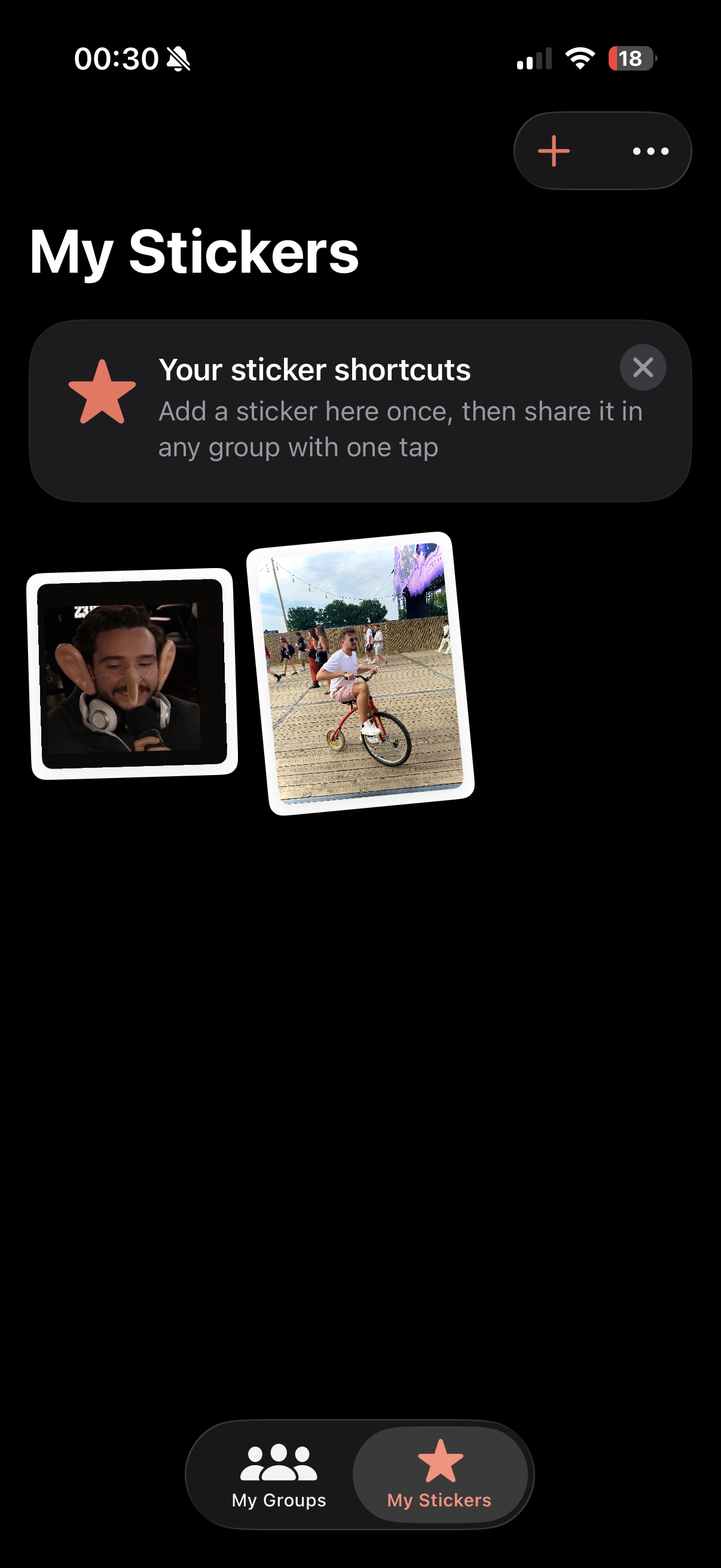Tap the plus icon to add a sticker
The height and width of the screenshot is (1568, 721).
(554, 150)
